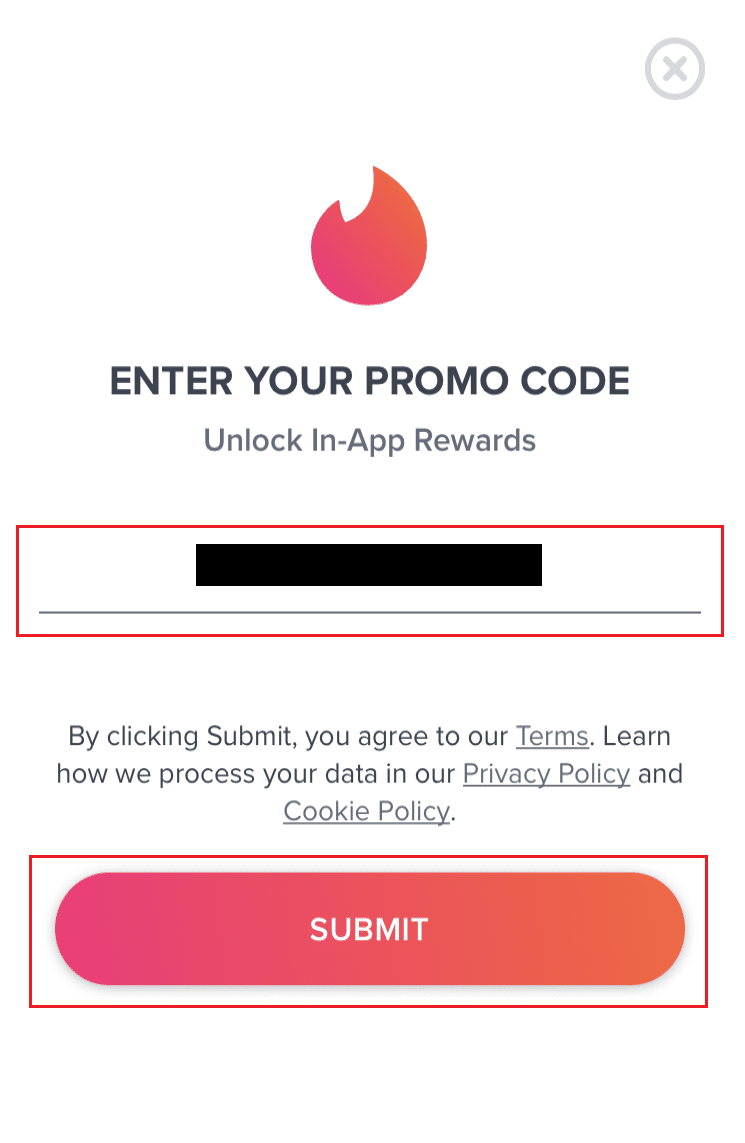Click the Unlock In-App Rewards subtitle
The height and width of the screenshot is (1143, 745).
coord(370,440)
